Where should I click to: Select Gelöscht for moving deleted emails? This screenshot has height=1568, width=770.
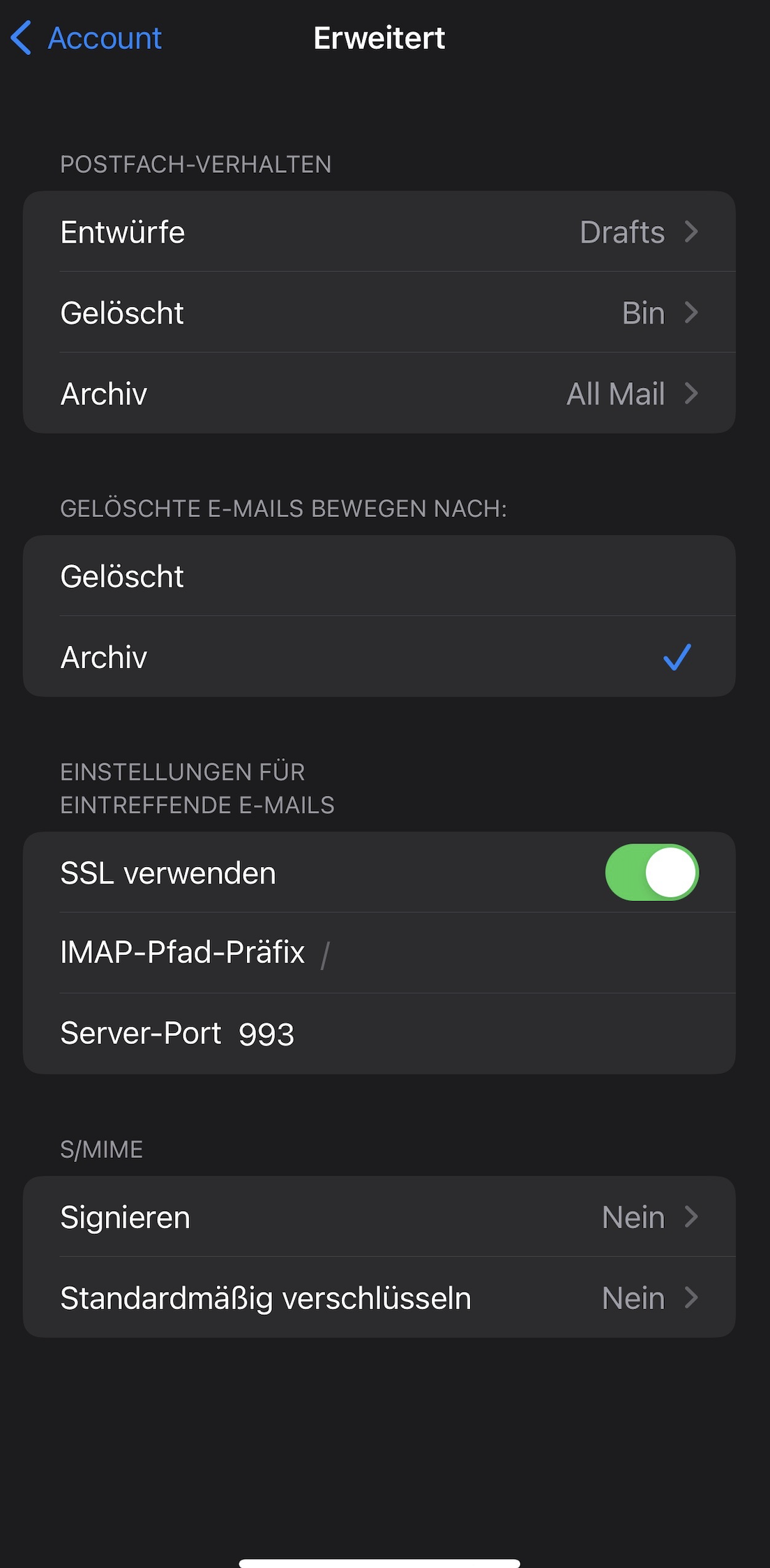tap(379, 577)
